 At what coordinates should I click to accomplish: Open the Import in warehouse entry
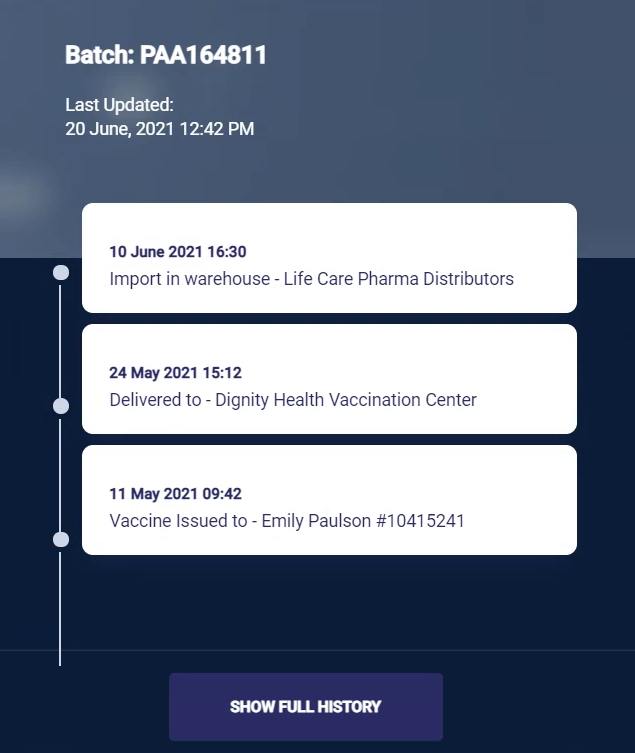click(x=329, y=258)
